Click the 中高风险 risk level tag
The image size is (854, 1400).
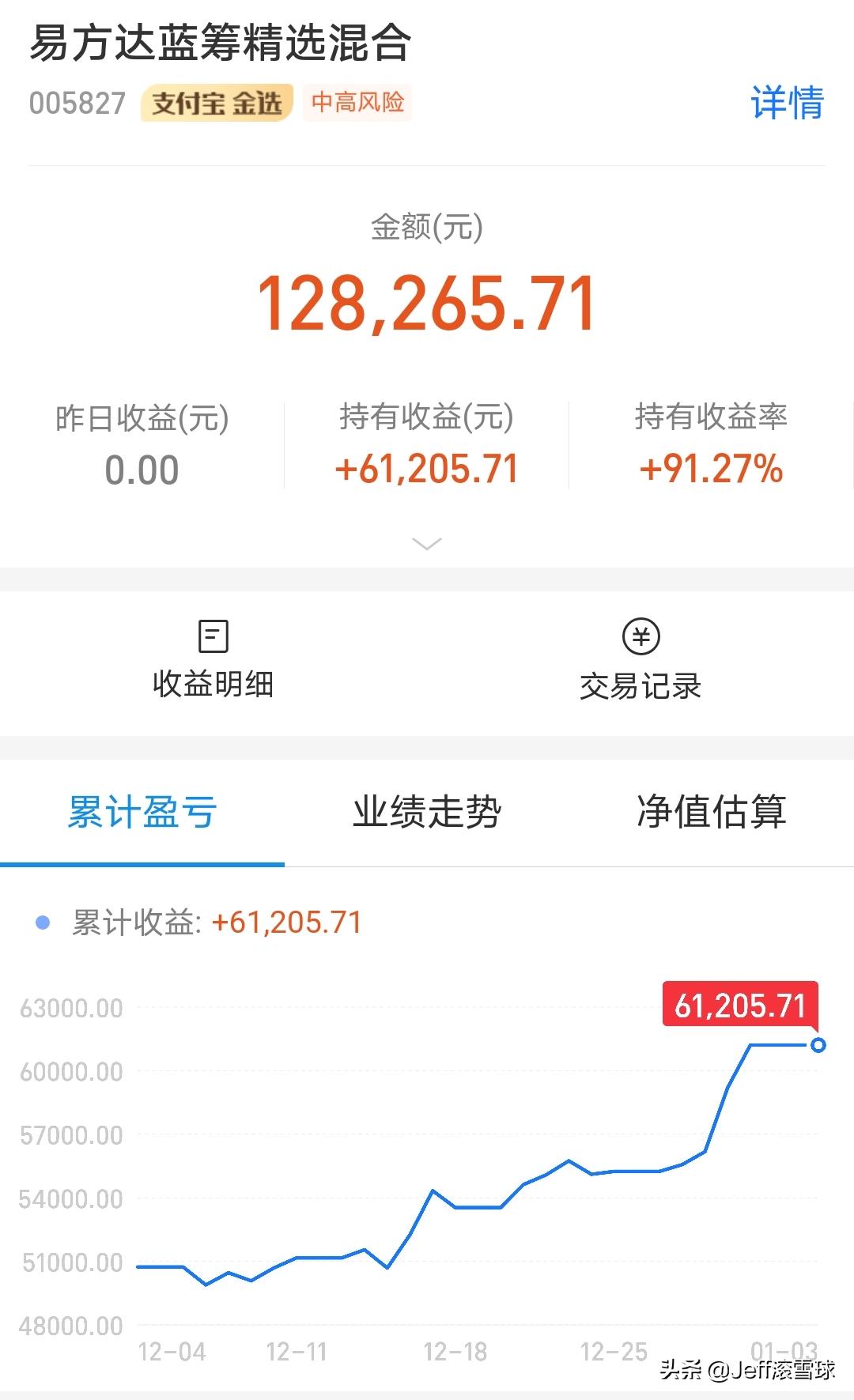(357, 104)
